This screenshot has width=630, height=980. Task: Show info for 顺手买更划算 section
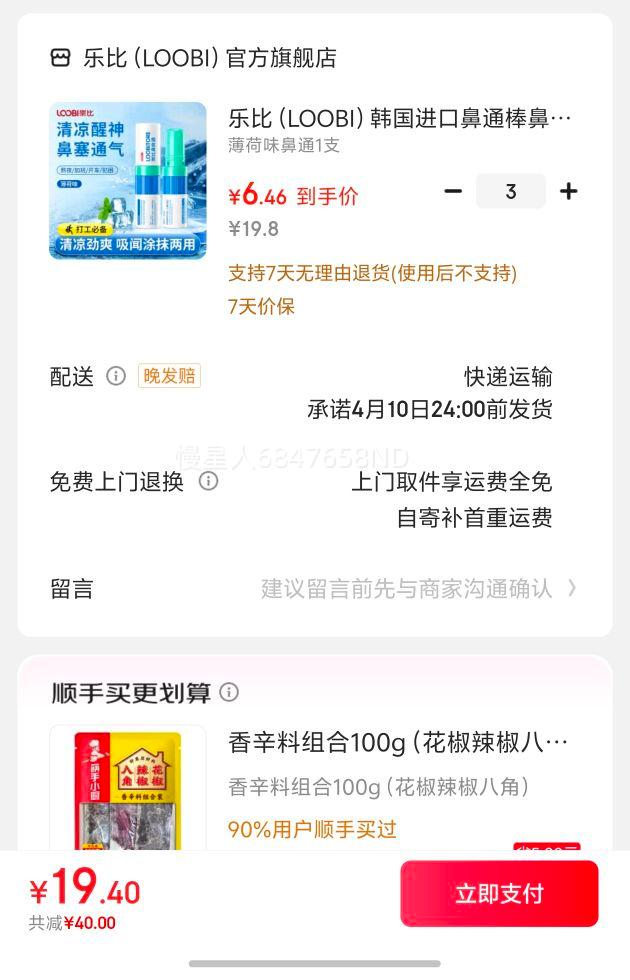pos(229,692)
